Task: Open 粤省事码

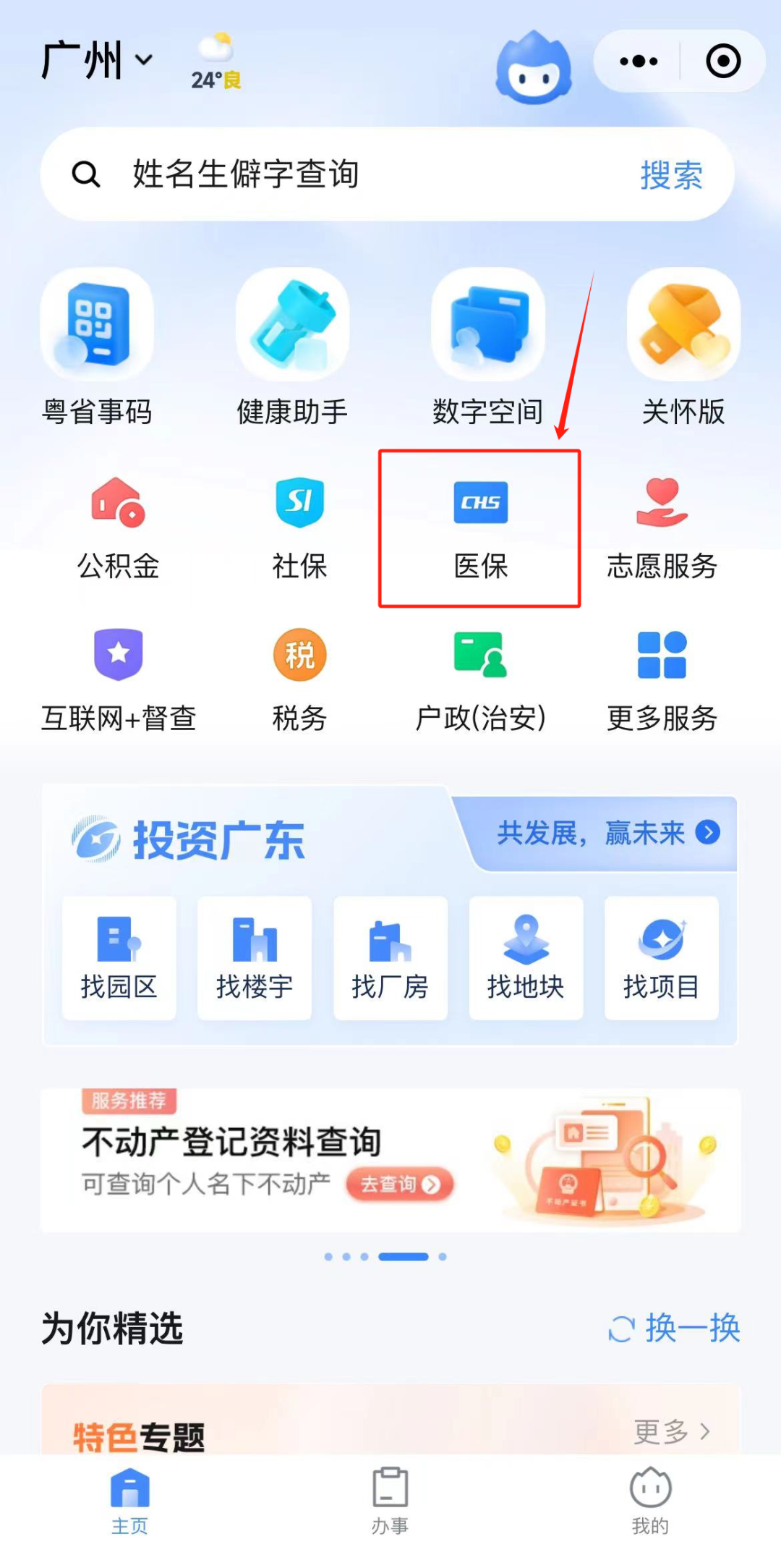Action: [x=98, y=347]
